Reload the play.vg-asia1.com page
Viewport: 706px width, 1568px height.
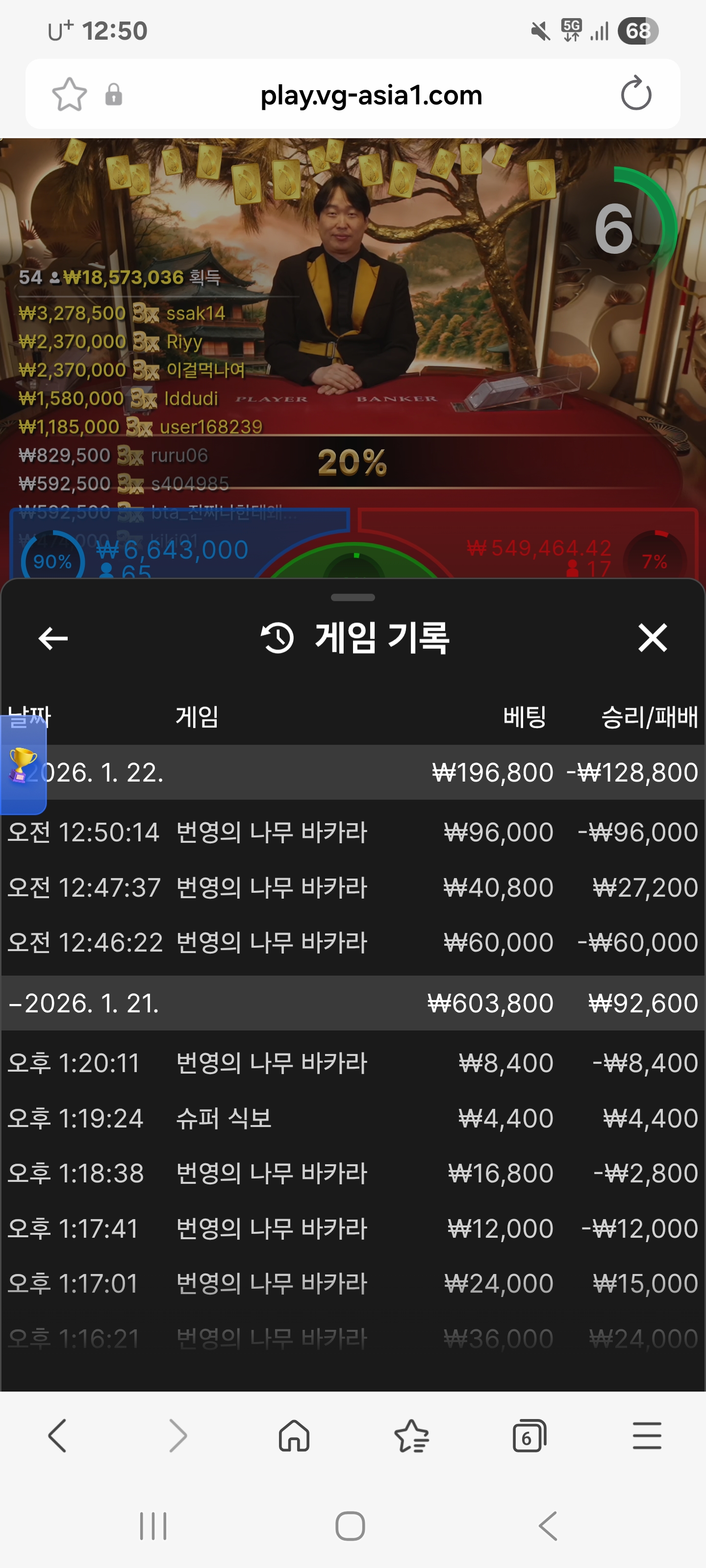pyautogui.click(x=635, y=95)
